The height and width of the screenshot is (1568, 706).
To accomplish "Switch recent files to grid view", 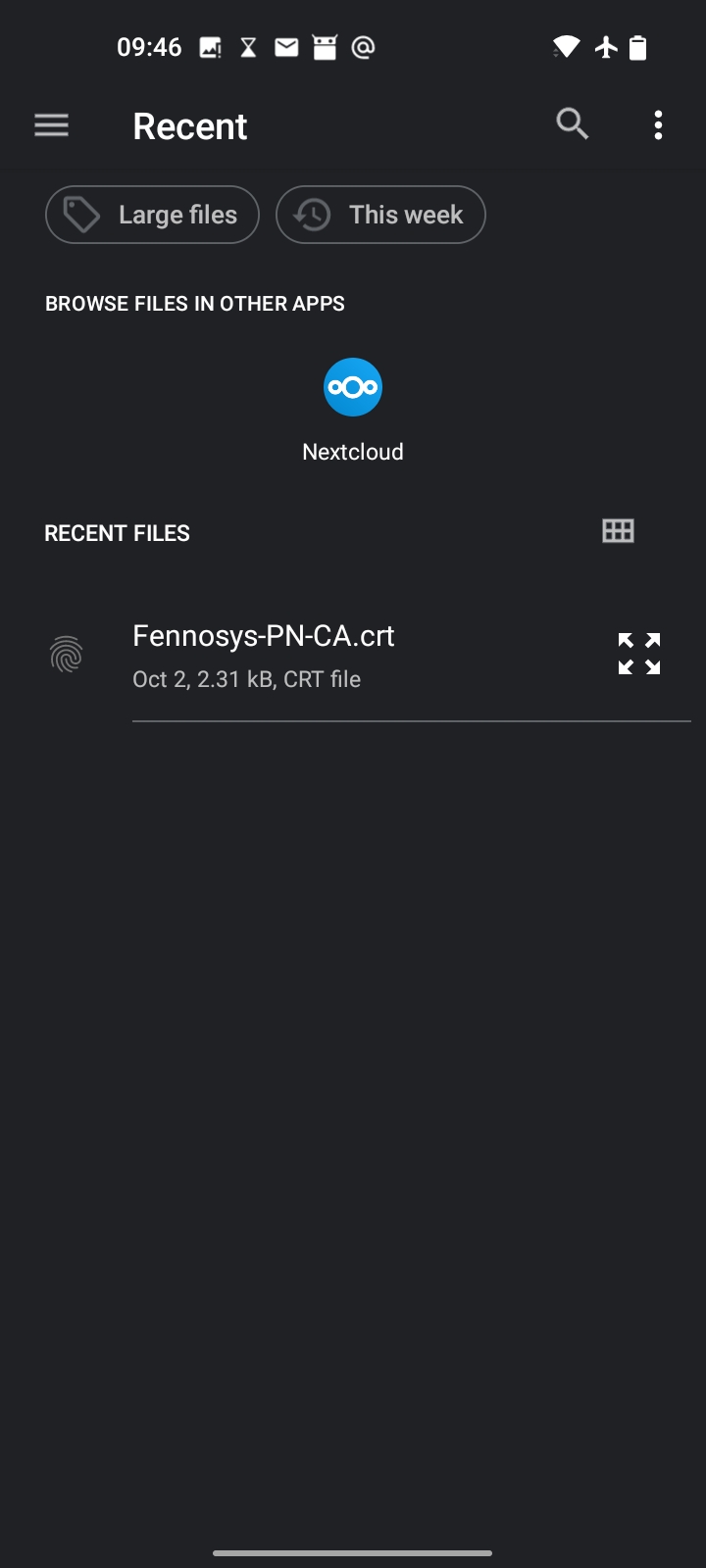I will tap(618, 531).
